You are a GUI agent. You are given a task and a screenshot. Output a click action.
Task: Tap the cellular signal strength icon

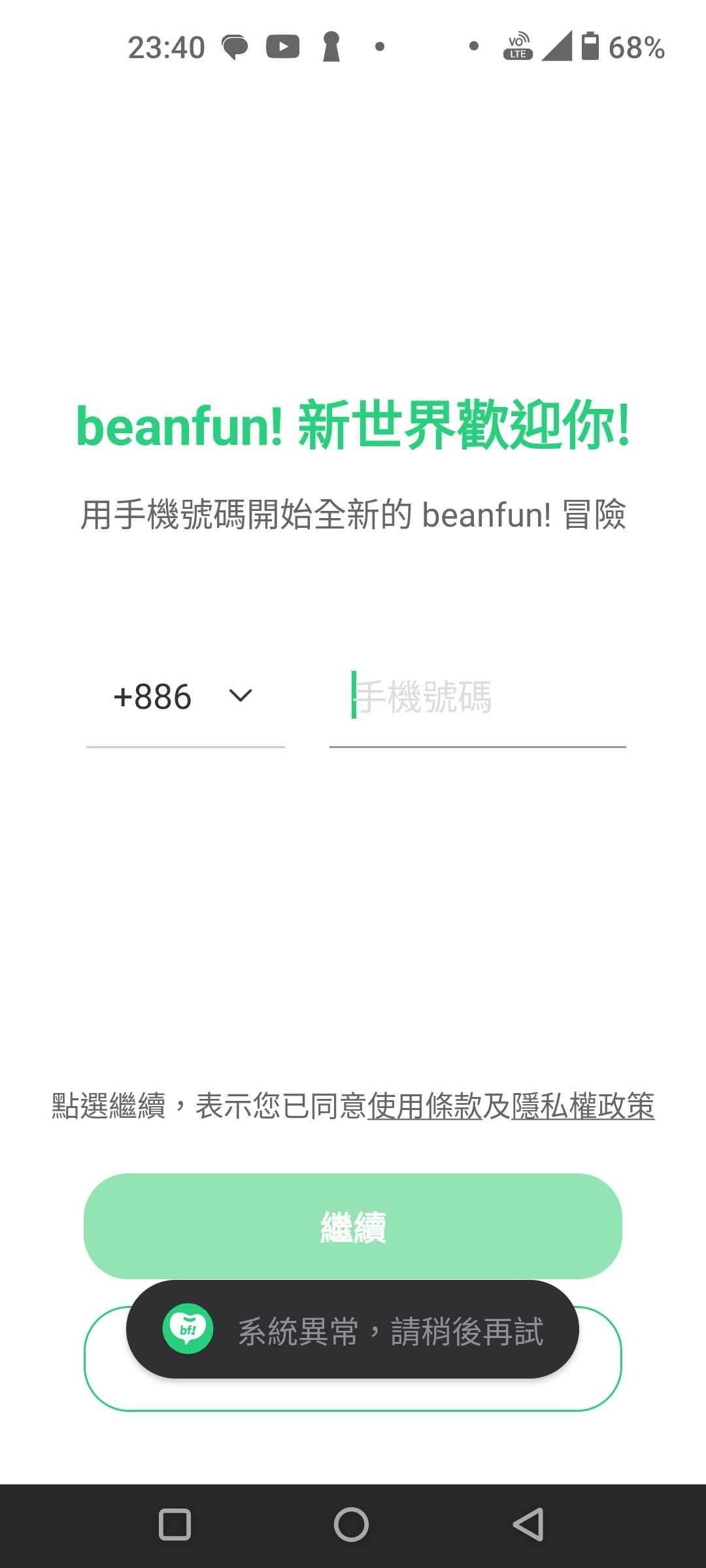coord(557,46)
